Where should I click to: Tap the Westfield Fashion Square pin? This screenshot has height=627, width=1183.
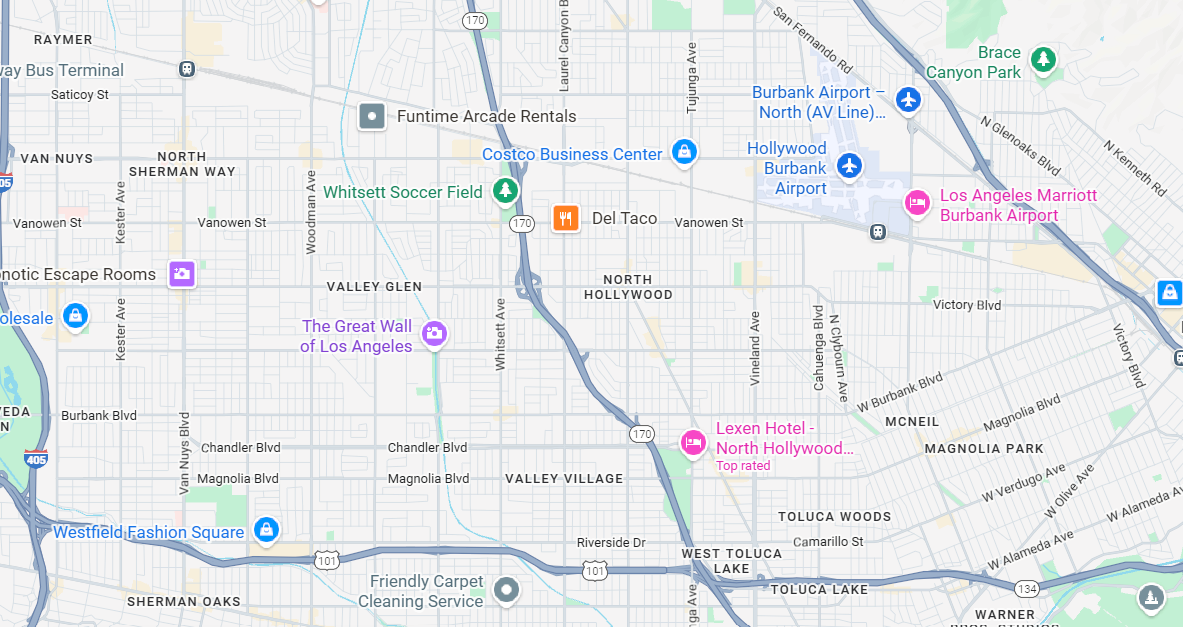coord(266,529)
